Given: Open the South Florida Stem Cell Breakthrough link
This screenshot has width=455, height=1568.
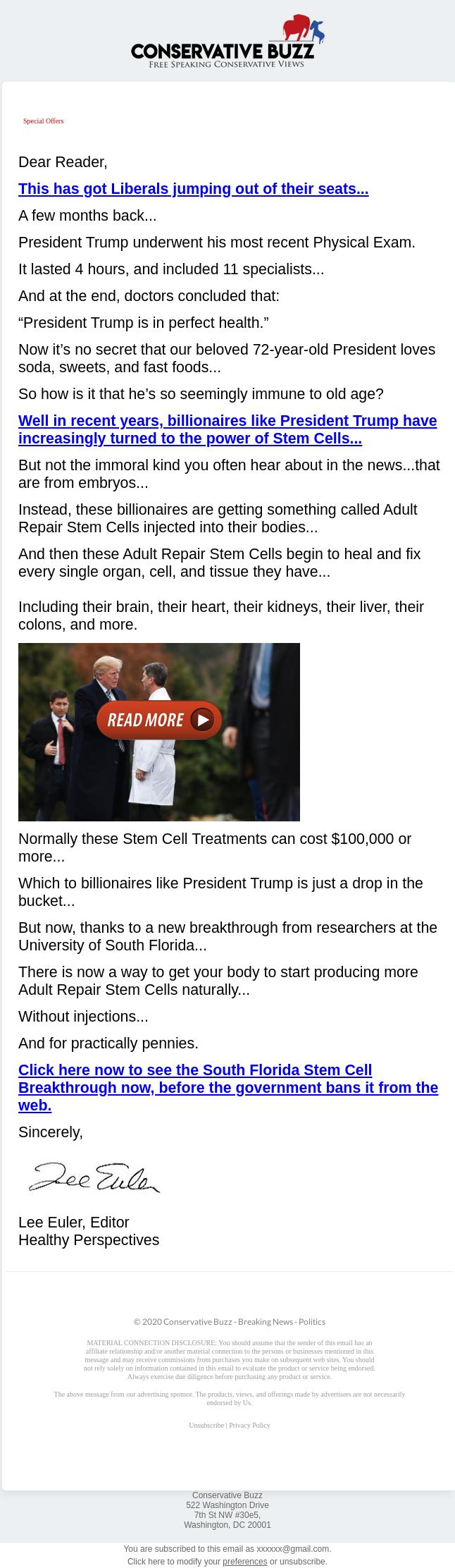Looking at the screenshot, I should pos(227,1087).
